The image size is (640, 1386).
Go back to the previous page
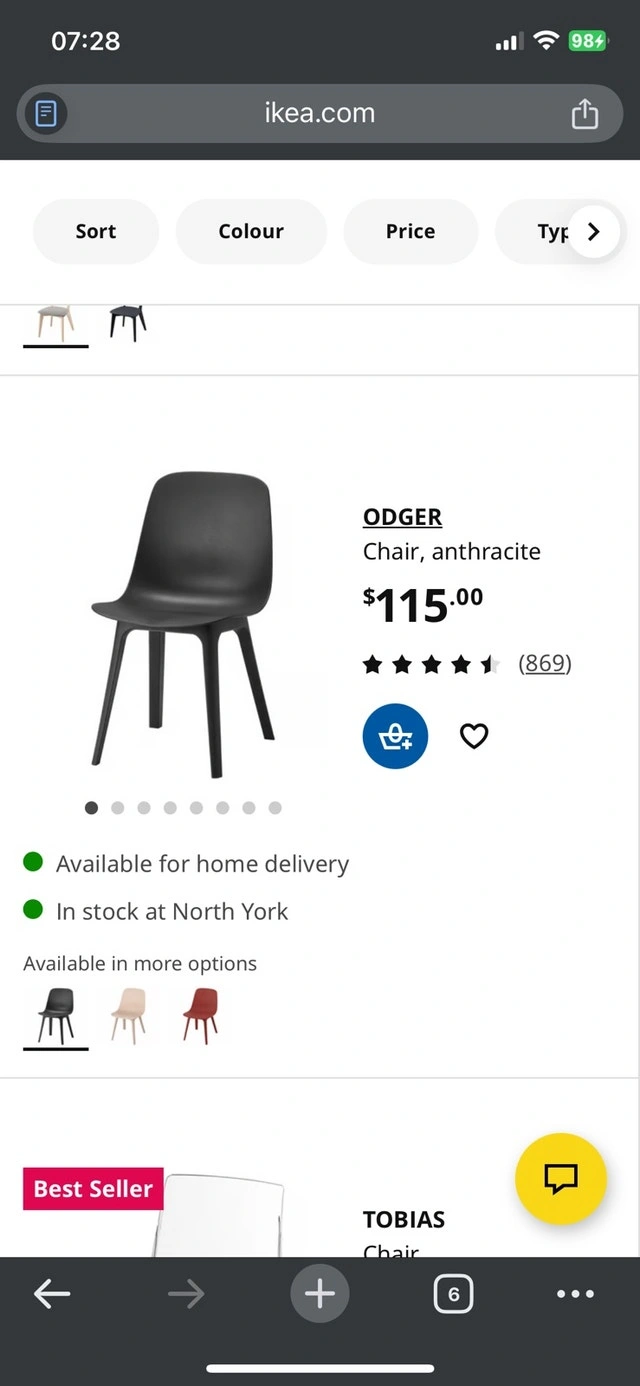coord(52,1294)
